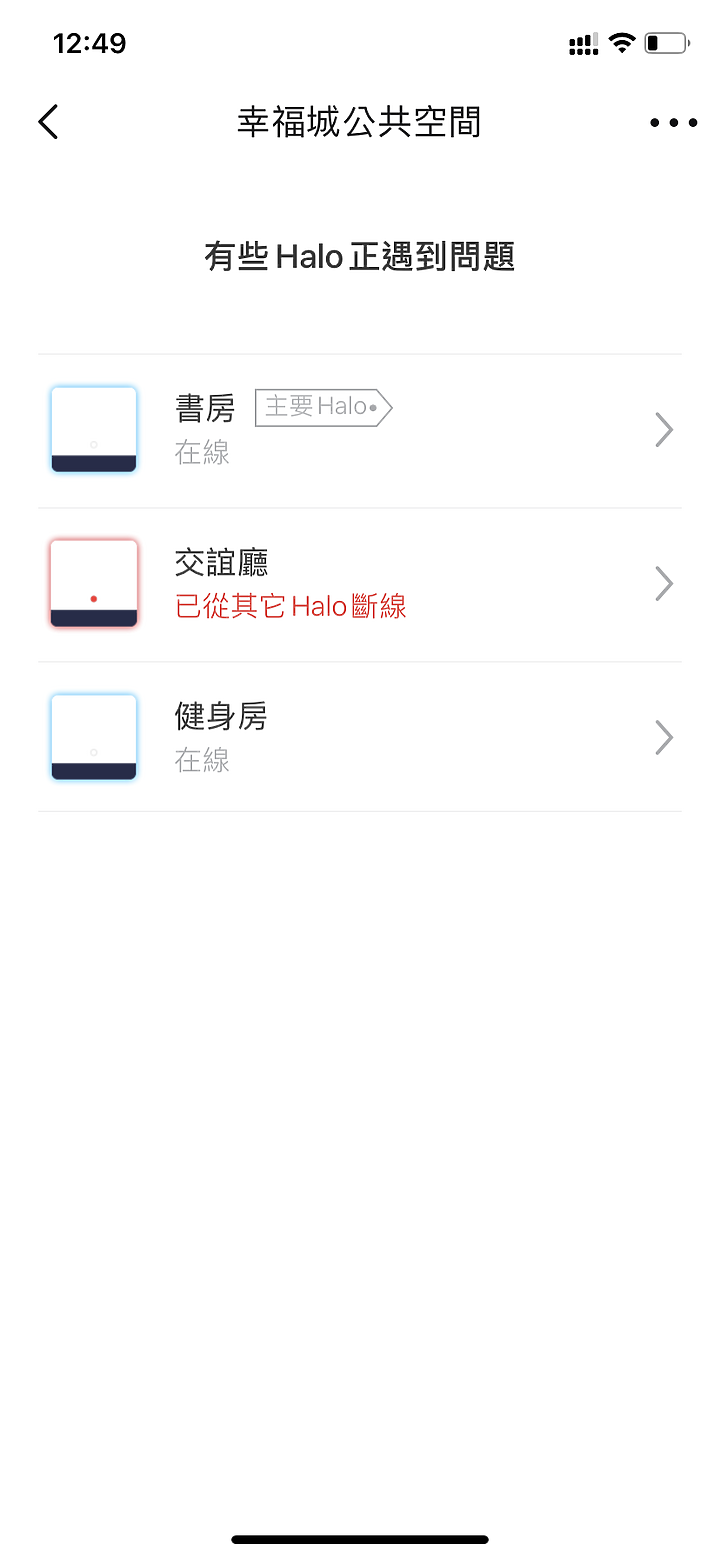Tap the blue glow indicator on 健身房
Screen dimensions: 720x1558
tap(93, 737)
